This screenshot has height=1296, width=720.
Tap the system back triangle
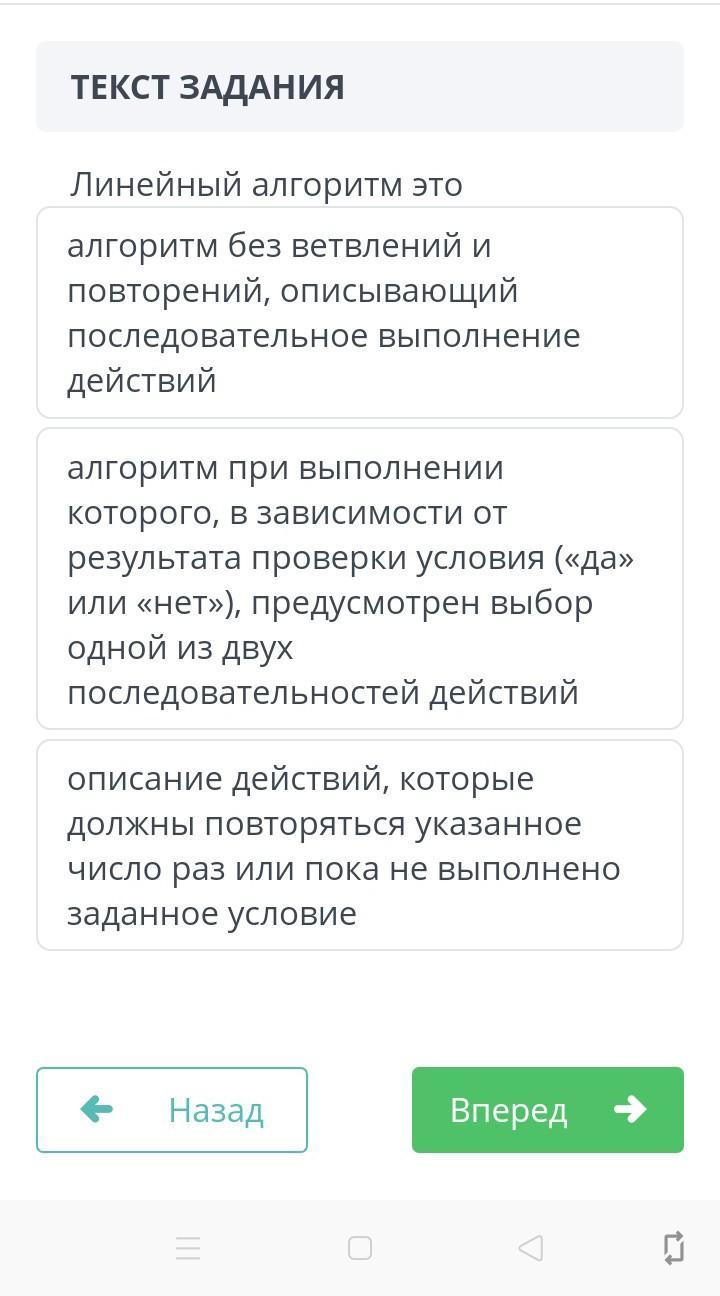(x=531, y=1248)
